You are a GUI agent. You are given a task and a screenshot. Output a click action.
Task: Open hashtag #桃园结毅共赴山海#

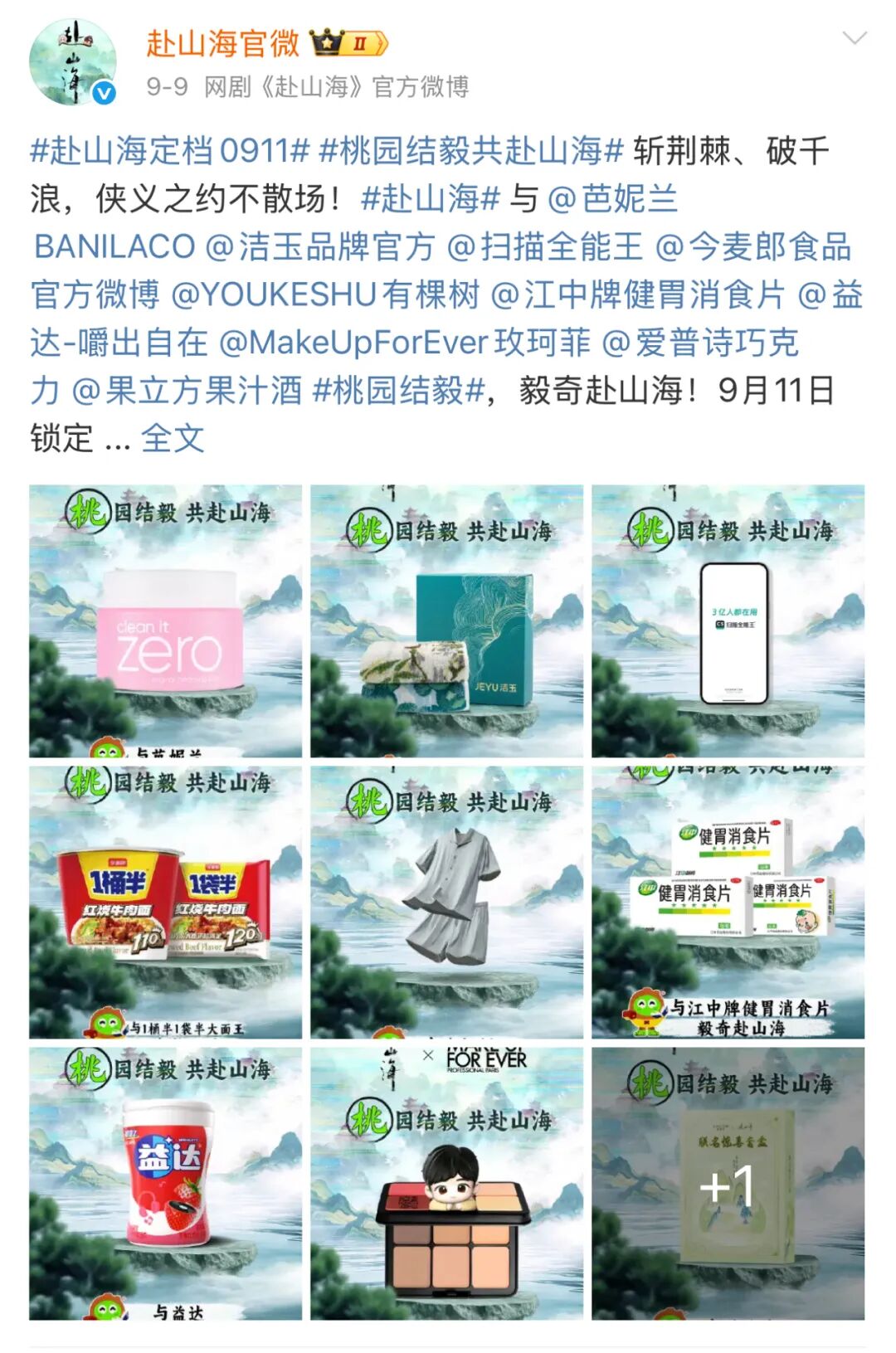(x=470, y=151)
